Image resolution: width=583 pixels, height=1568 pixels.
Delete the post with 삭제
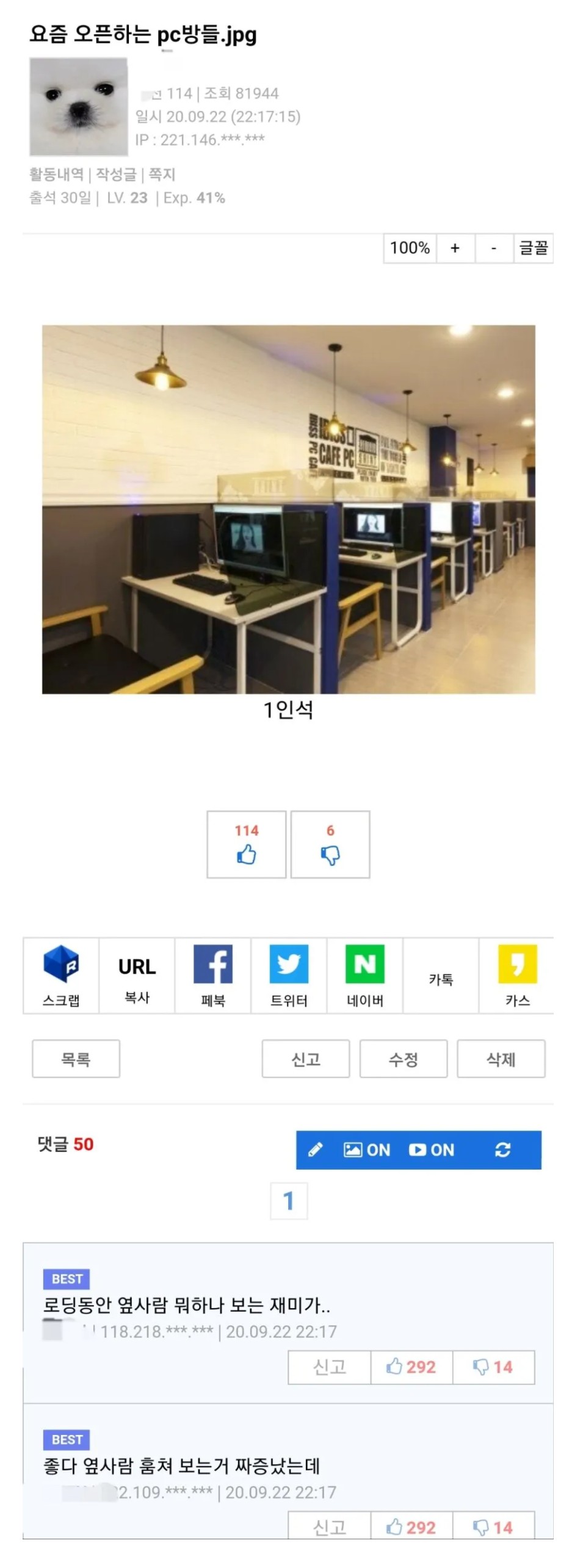(501, 1059)
